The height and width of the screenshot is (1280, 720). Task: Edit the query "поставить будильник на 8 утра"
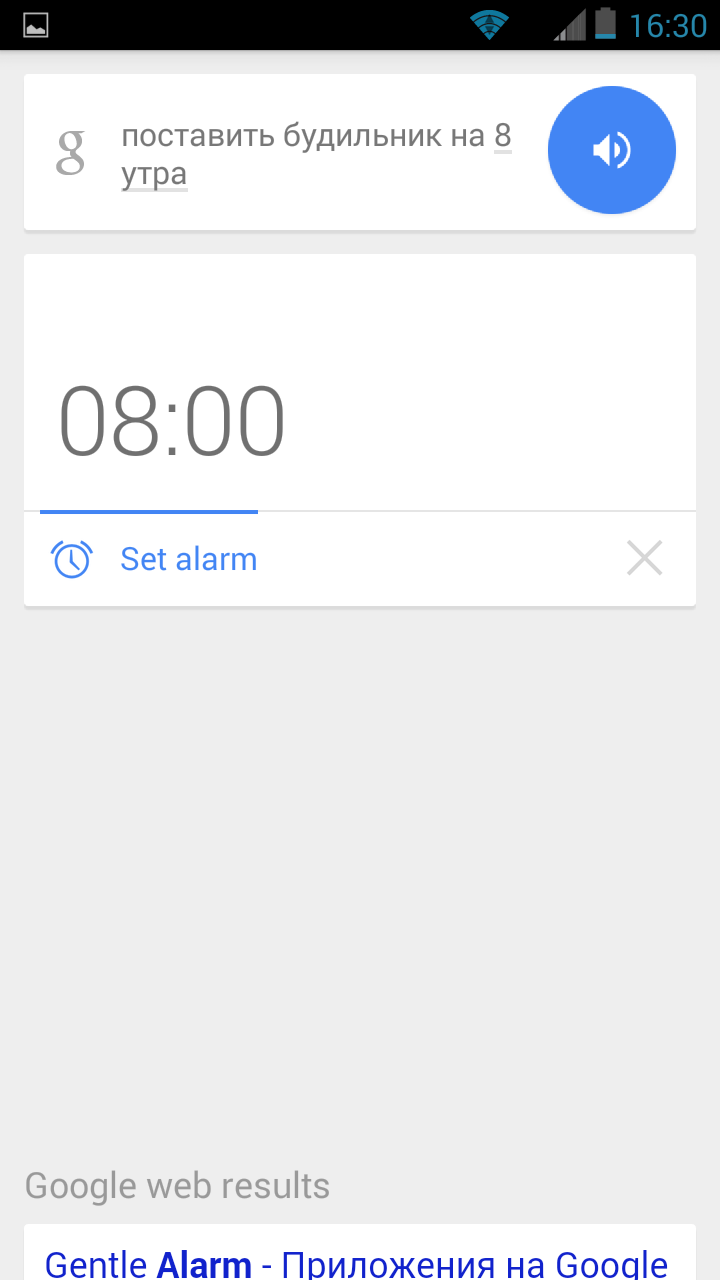tap(316, 154)
